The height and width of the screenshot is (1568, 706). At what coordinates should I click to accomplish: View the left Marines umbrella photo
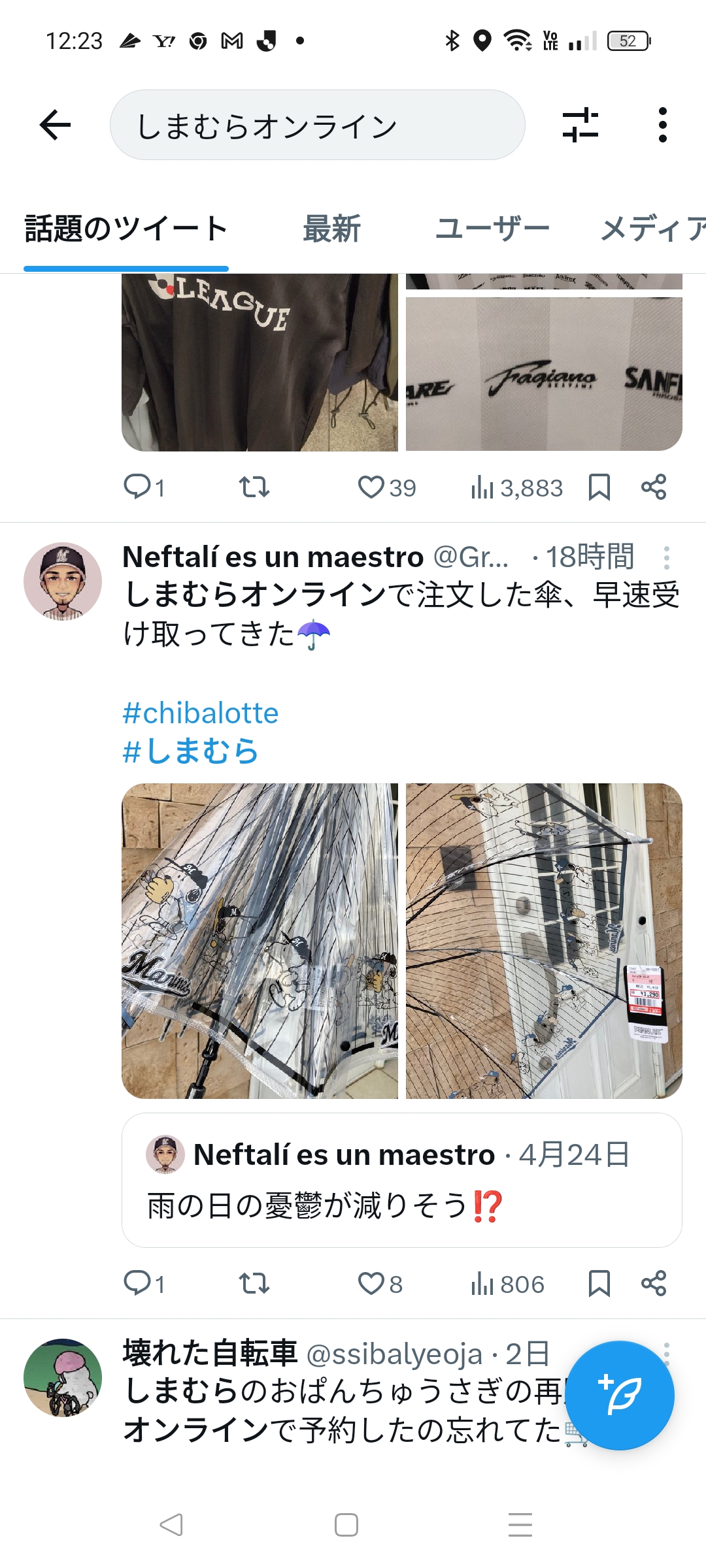point(260,941)
